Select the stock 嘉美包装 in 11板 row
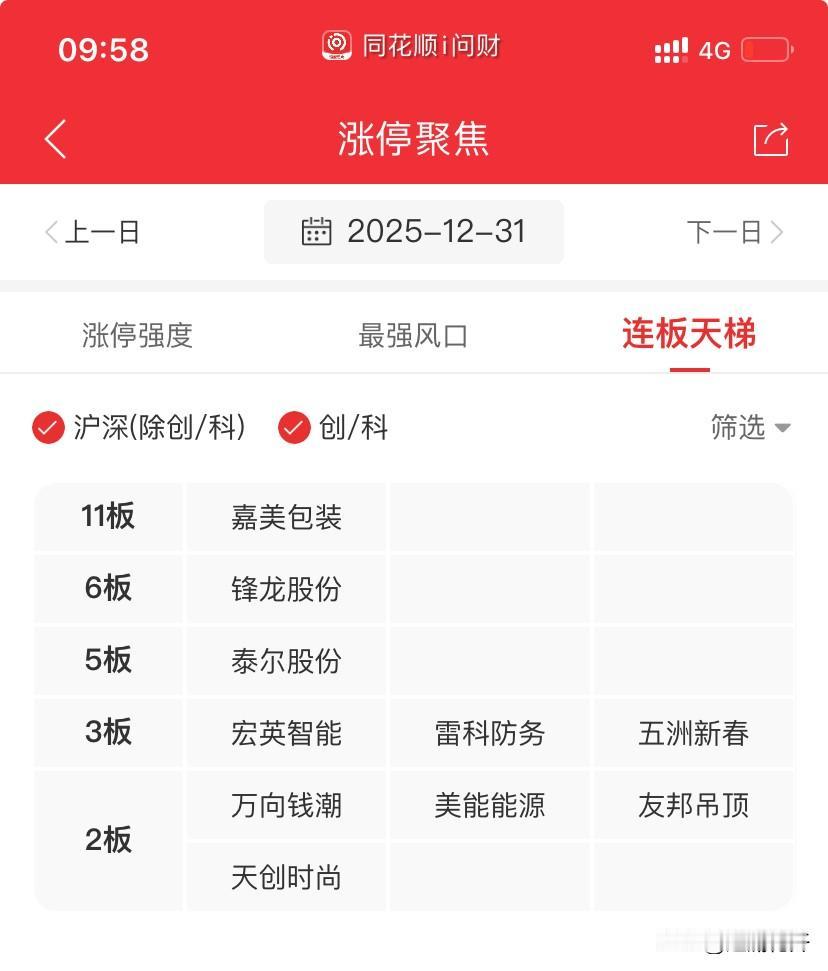Image resolution: width=828 pixels, height=971 pixels. pos(285,517)
